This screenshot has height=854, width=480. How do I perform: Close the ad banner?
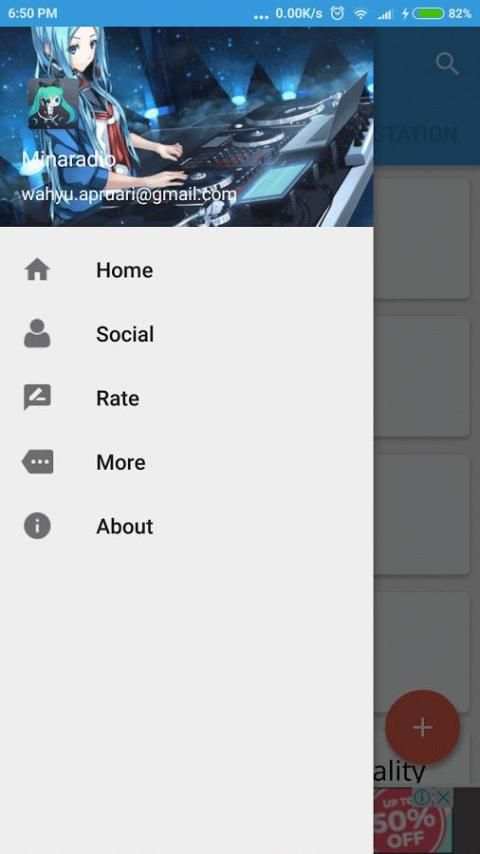[443, 798]
